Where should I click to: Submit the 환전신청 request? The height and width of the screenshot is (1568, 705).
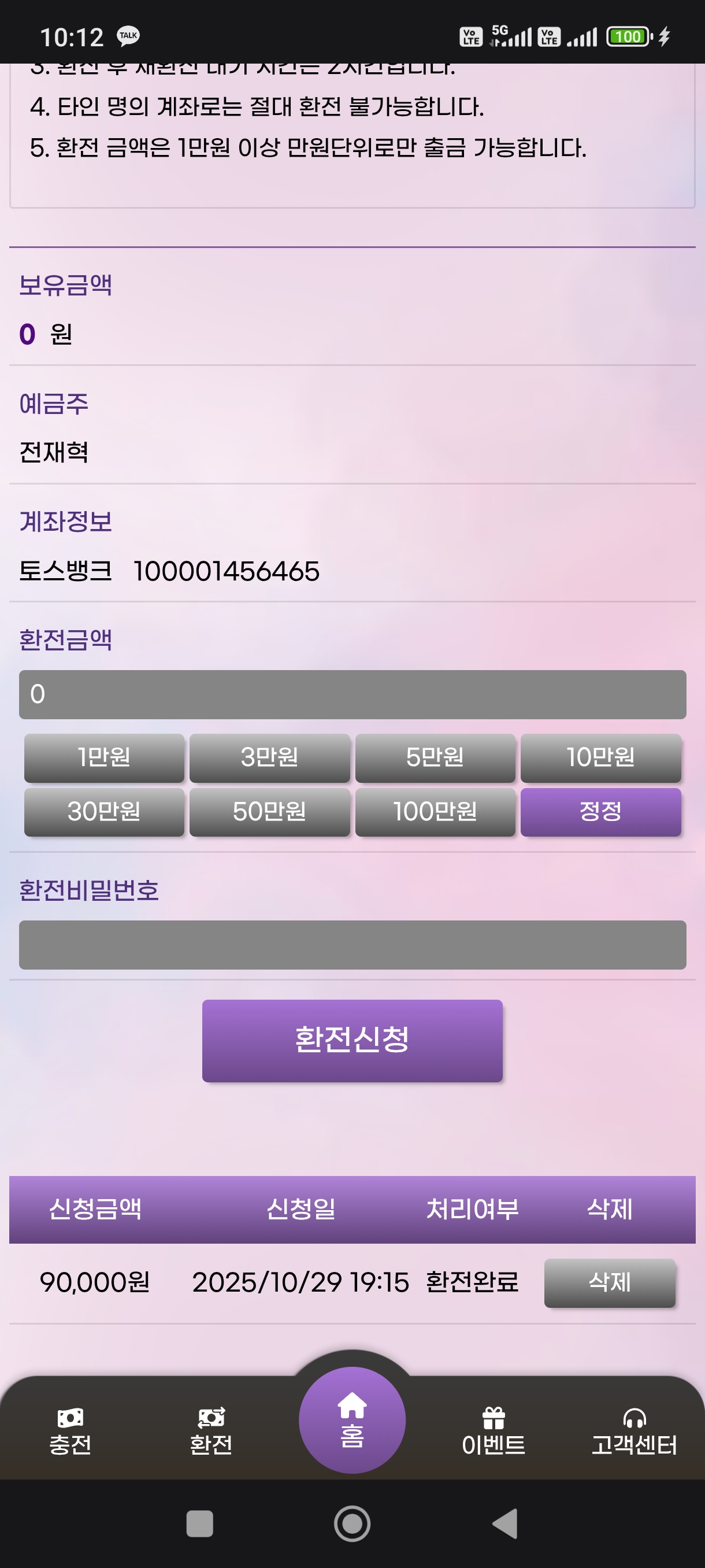pos(352,1040)
